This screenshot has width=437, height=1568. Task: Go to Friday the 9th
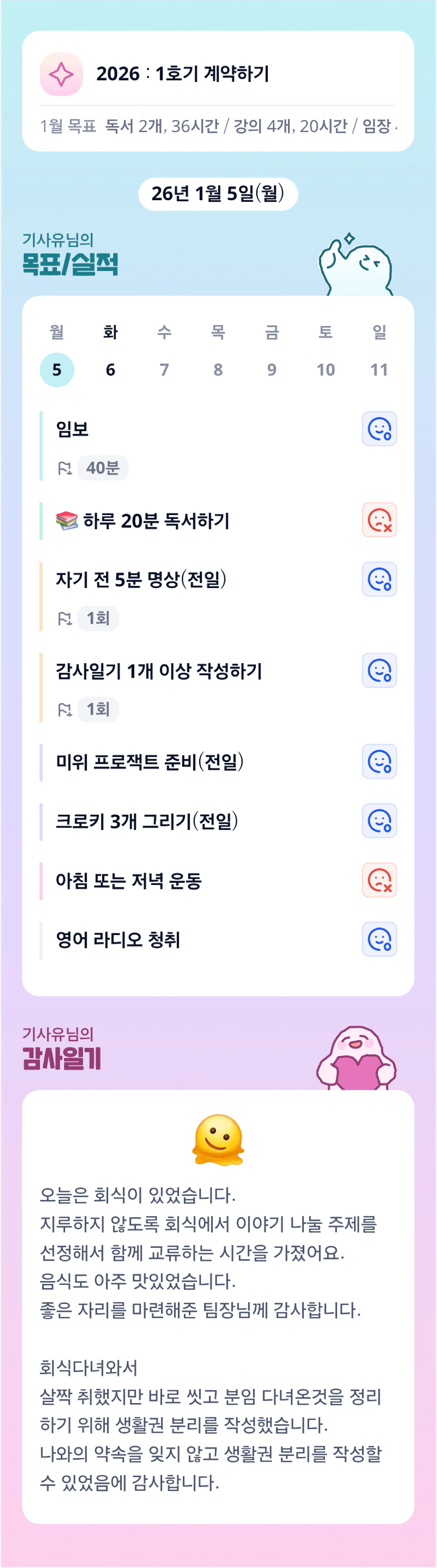(272, 369)
